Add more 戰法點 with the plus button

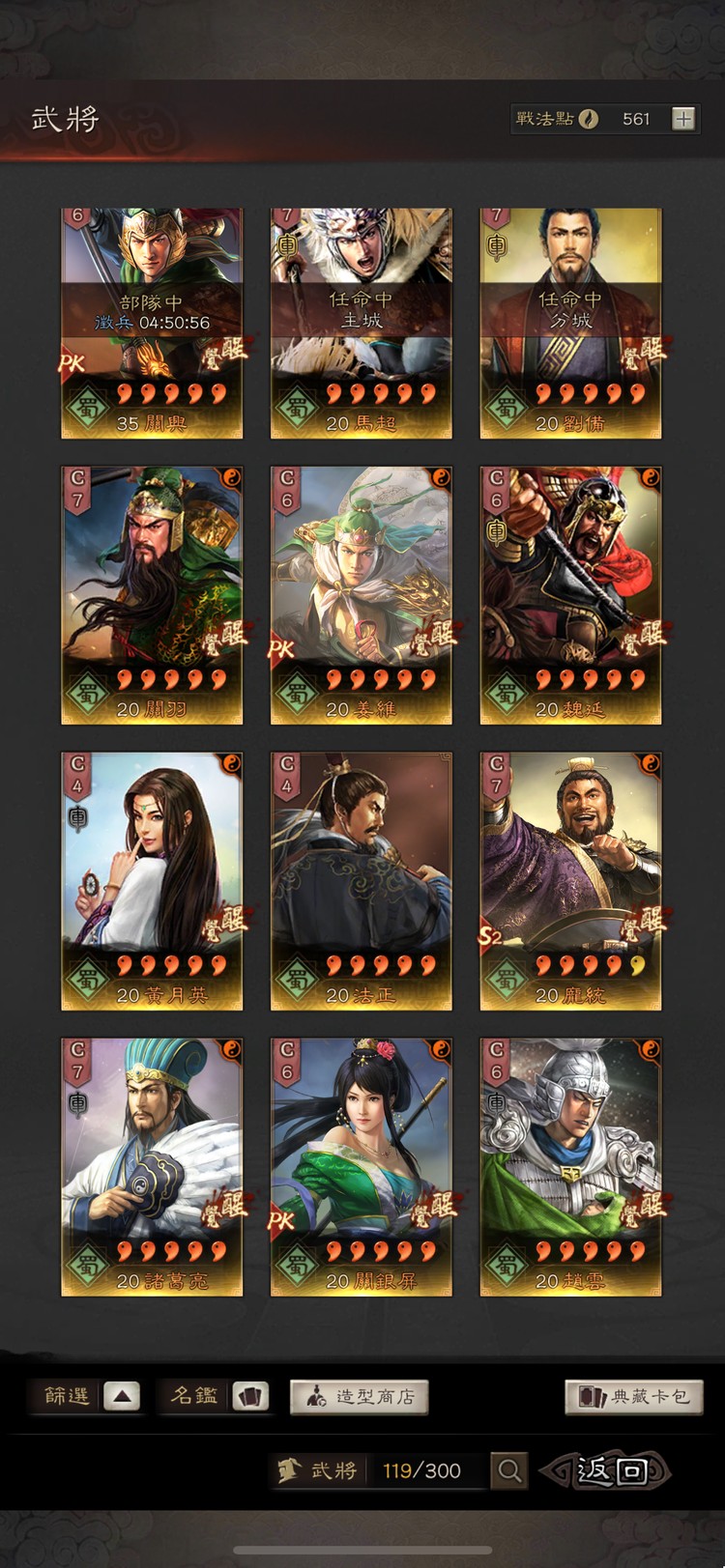coord(683,119)
